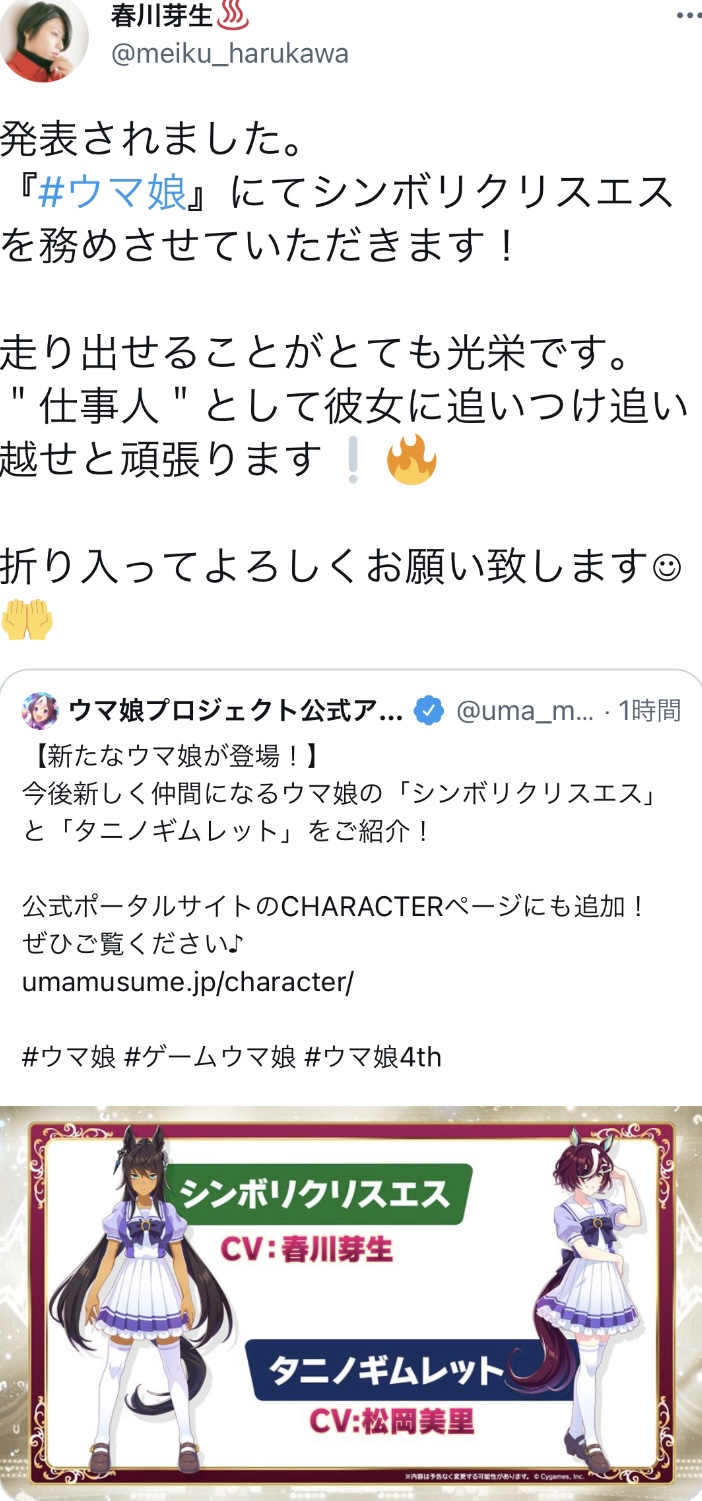Open the シンボリクリスエス announcement image

pyautogui.click(x=351, y=1302)
